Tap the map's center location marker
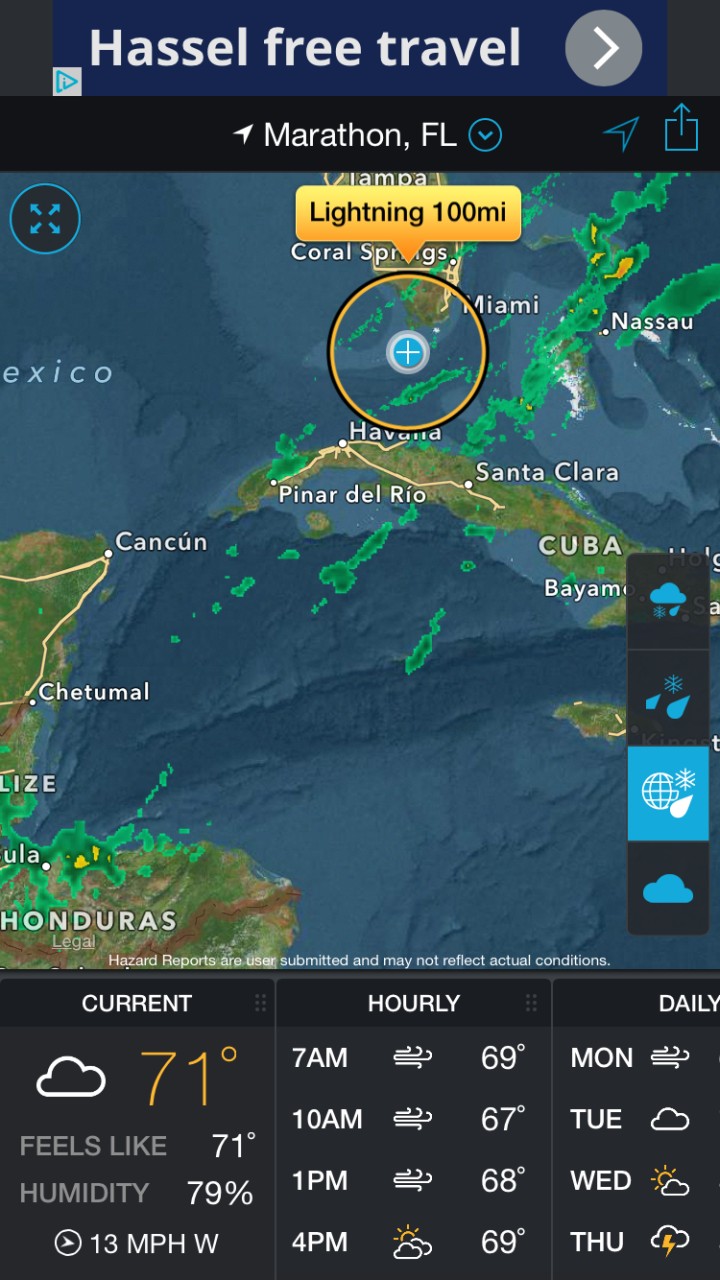Image resolution: width=720 pixels, height=1280 pixels. (x=408, y=352)
